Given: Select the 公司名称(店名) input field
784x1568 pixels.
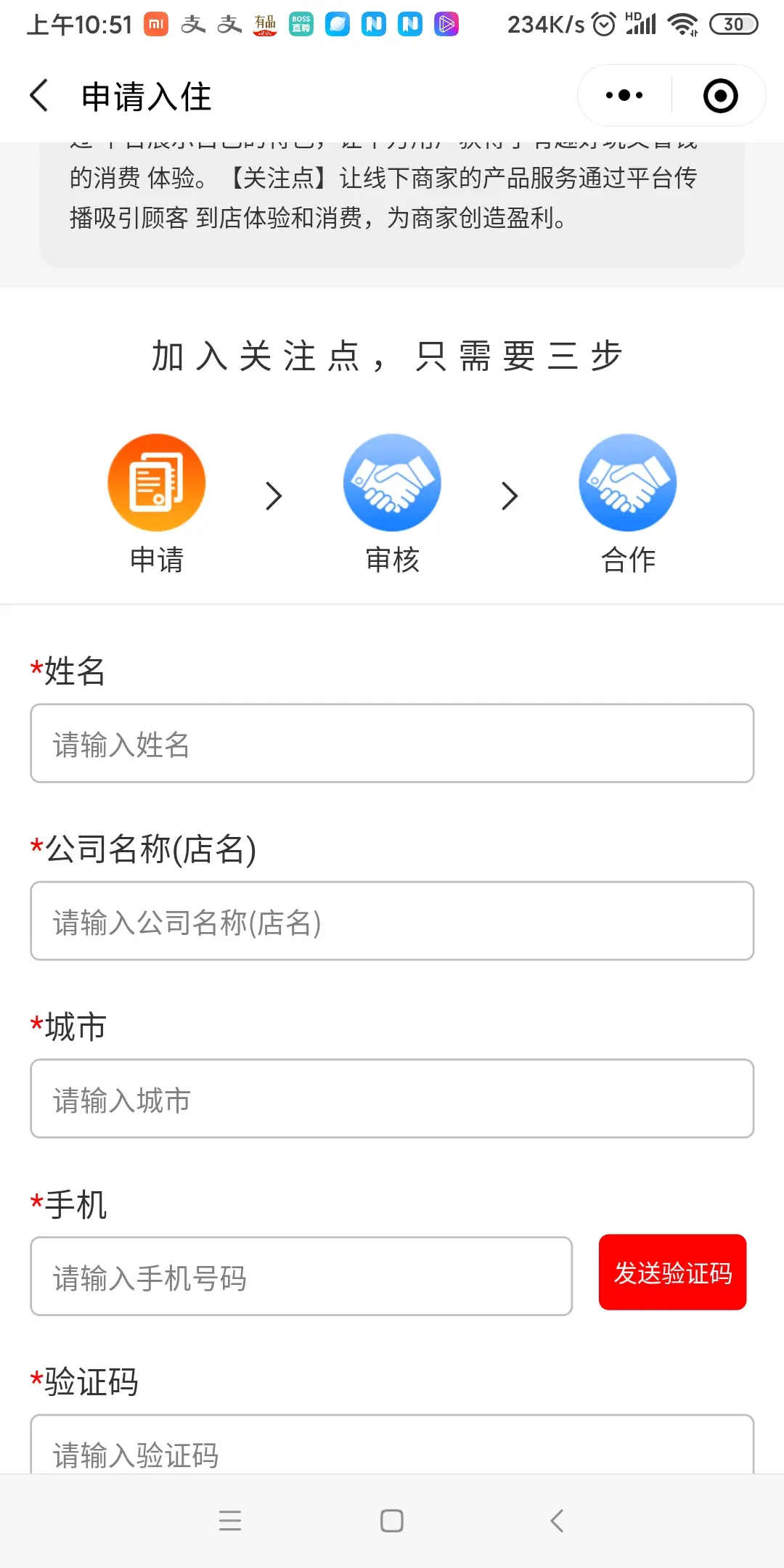Looking at the screenshot, I should (x=392, y=921).
